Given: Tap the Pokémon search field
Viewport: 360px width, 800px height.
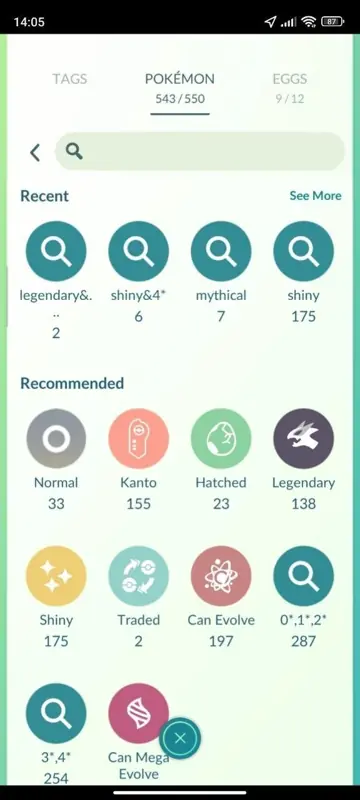Looking at the screenshot, I should [199, 152].
